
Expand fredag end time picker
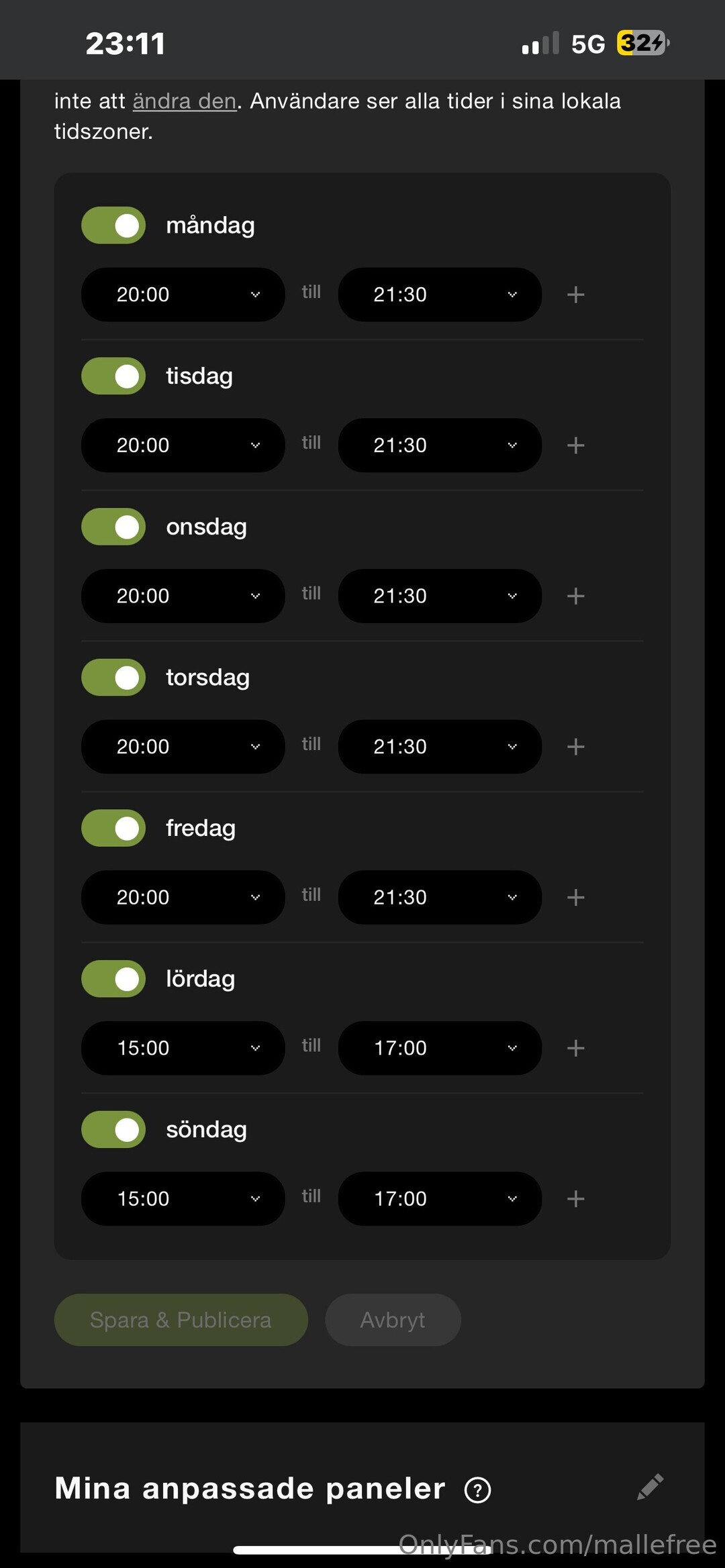[440, 898]
